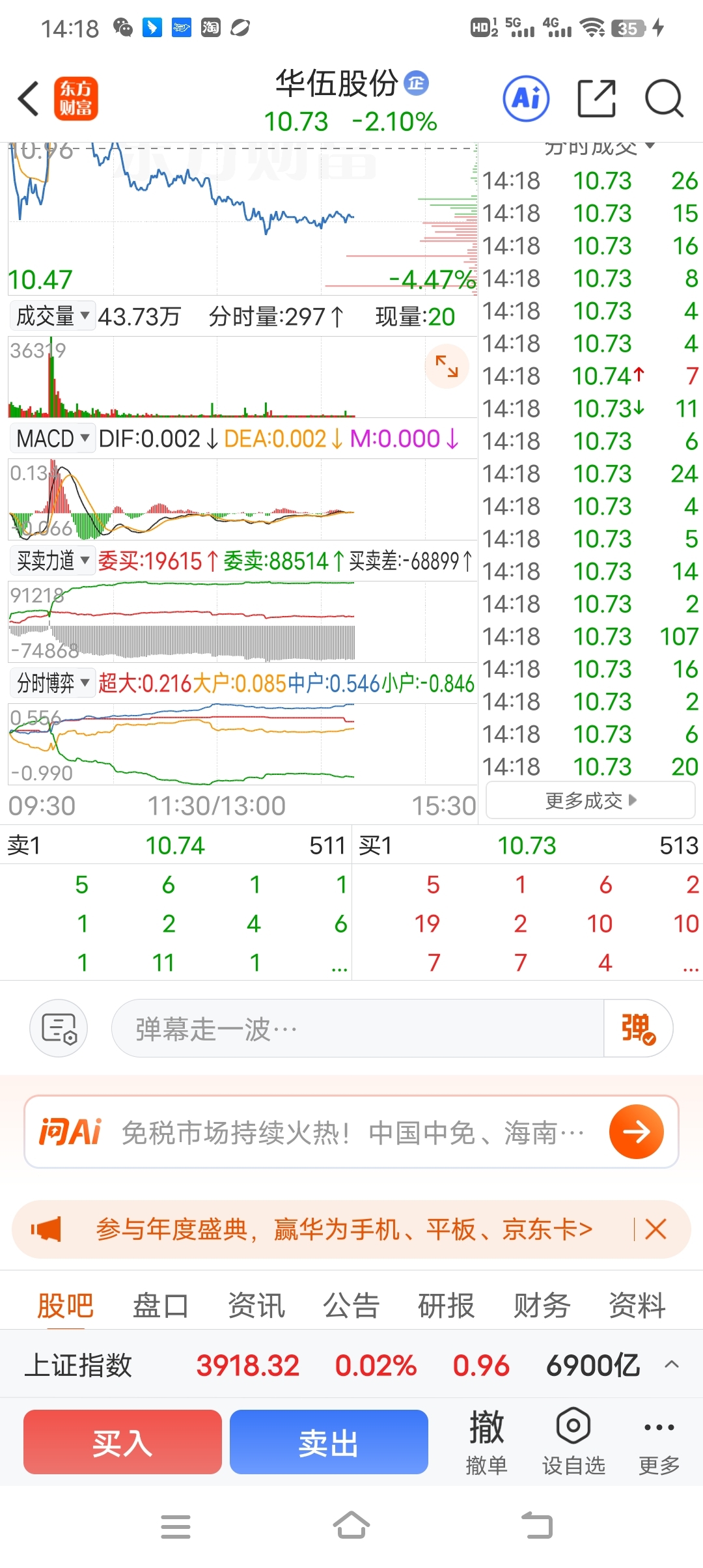Switch to the 财务 tab
This screenshot has height=1568, width=703.
coord(542,1305)
